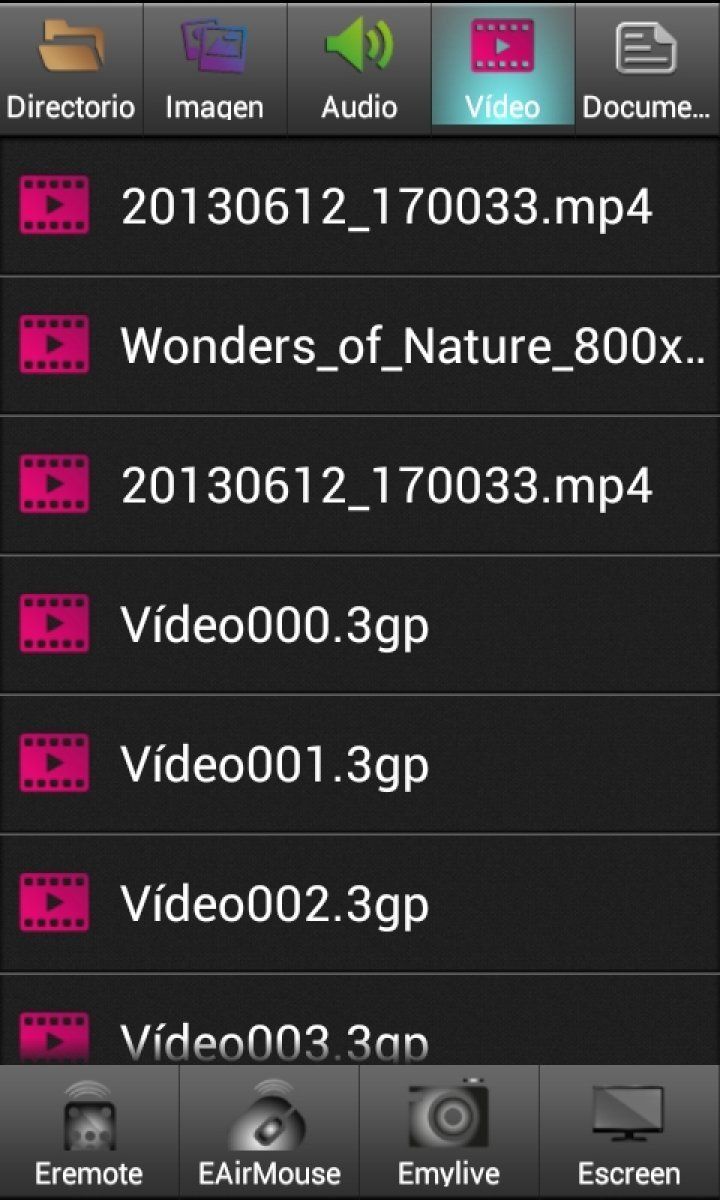Open the Vídeo002.3gp file
Viewport: 720px width, 1200px height.
360,903
